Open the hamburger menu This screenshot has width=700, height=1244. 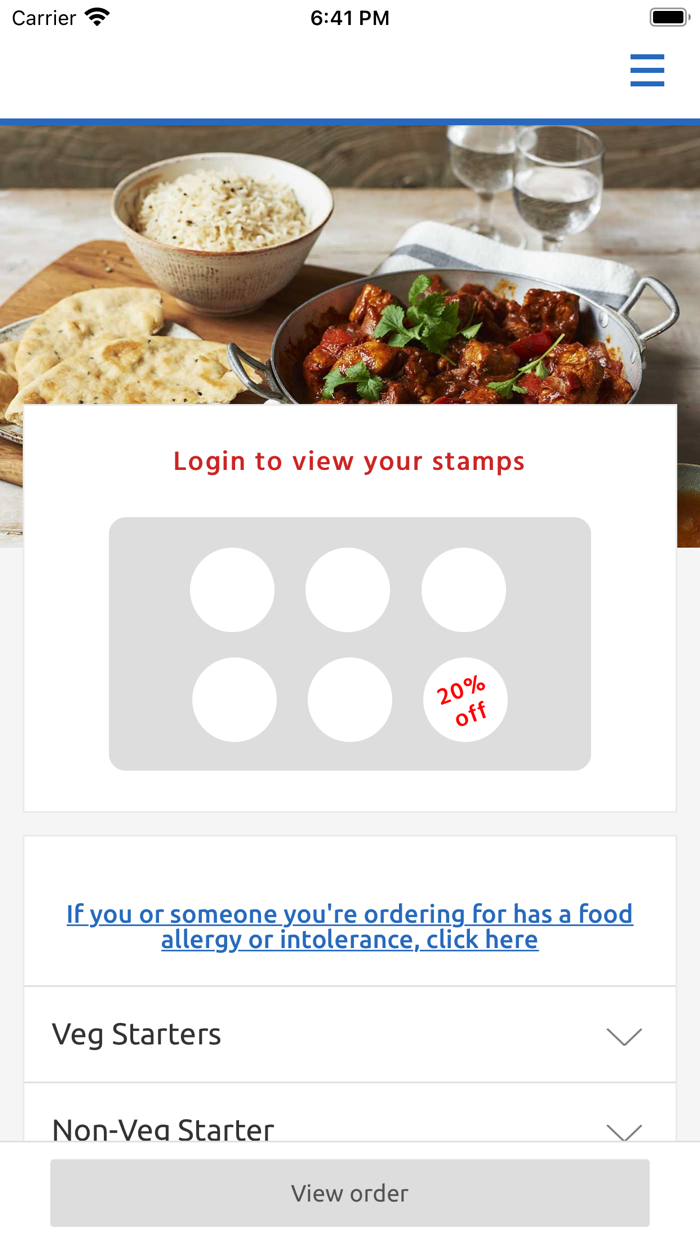(x=647, y=71)
